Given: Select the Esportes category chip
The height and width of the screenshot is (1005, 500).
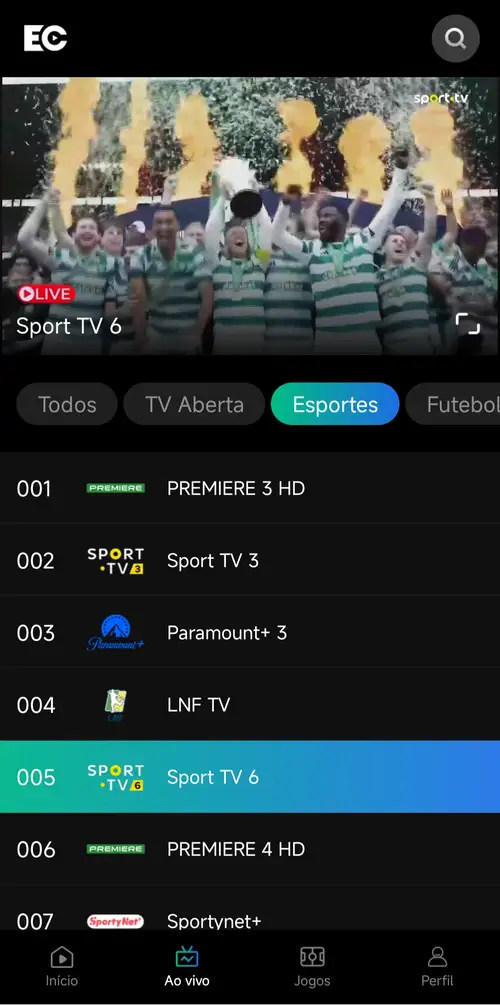Looking at the screenshot, I should pyautogui.click(x=335, y=404).
